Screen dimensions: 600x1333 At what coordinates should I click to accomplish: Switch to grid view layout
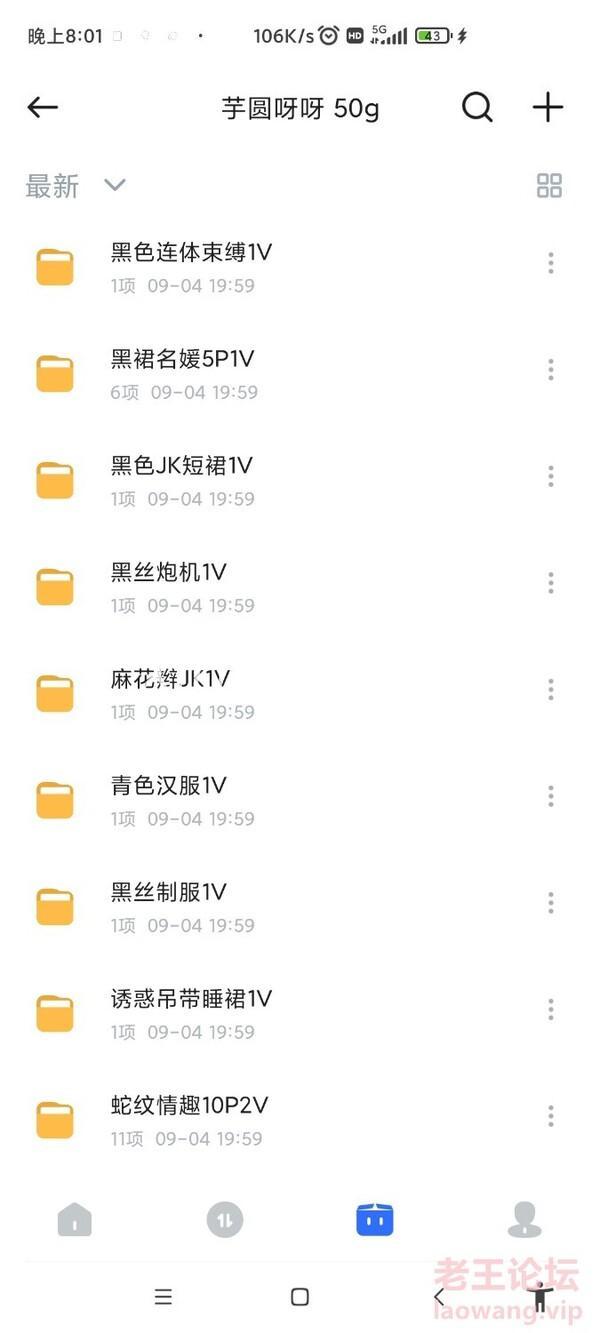(549, 185)
